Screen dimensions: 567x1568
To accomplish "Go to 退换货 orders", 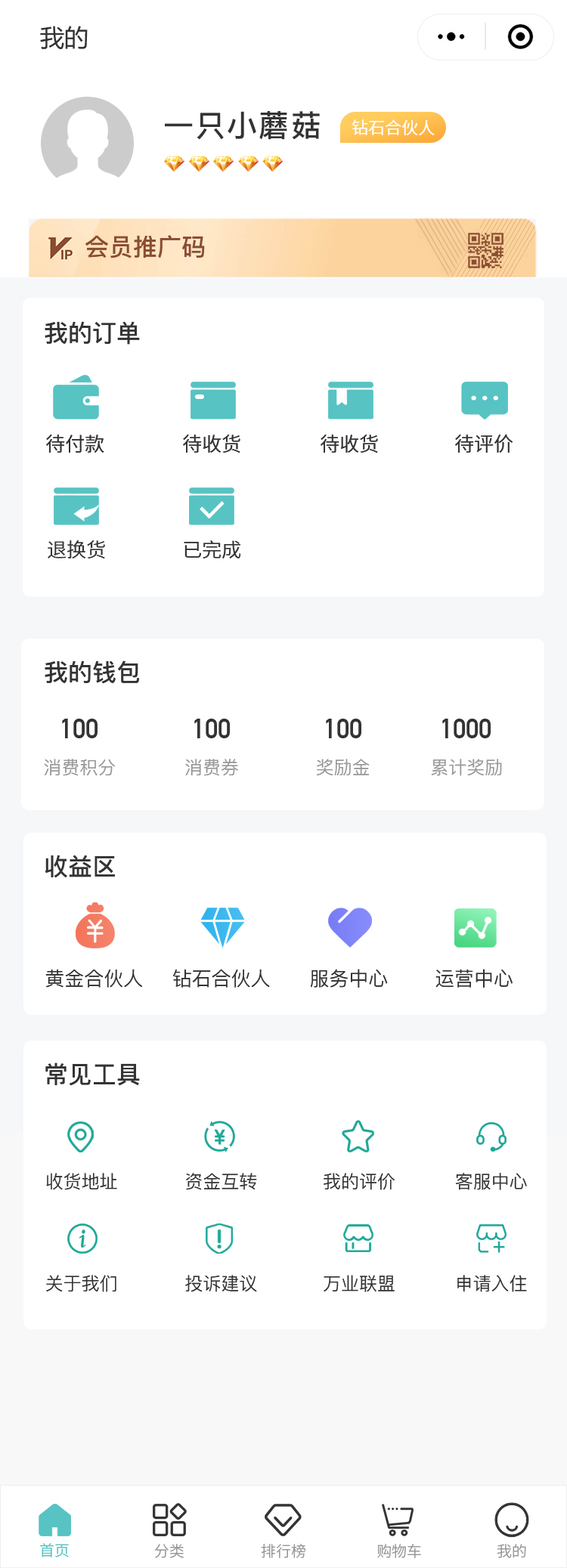I will click(x=76, y=521).
